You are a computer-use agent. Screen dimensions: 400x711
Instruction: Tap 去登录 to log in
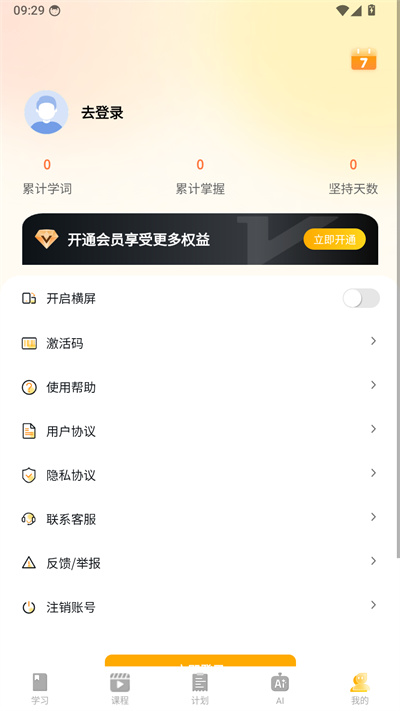[x=102, y=112]
